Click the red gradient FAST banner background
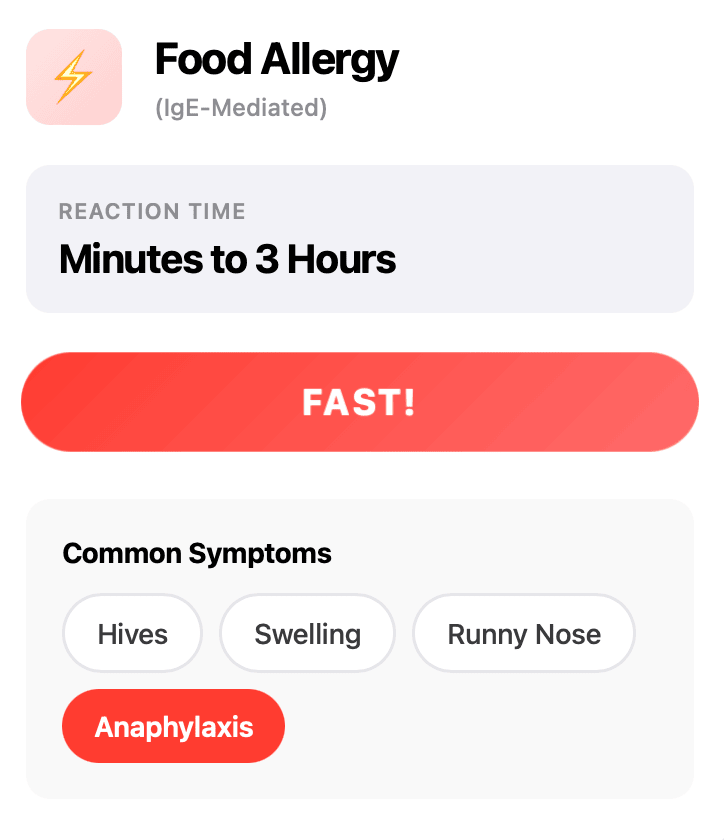This screenshot has width=724, height=840. 360,401
